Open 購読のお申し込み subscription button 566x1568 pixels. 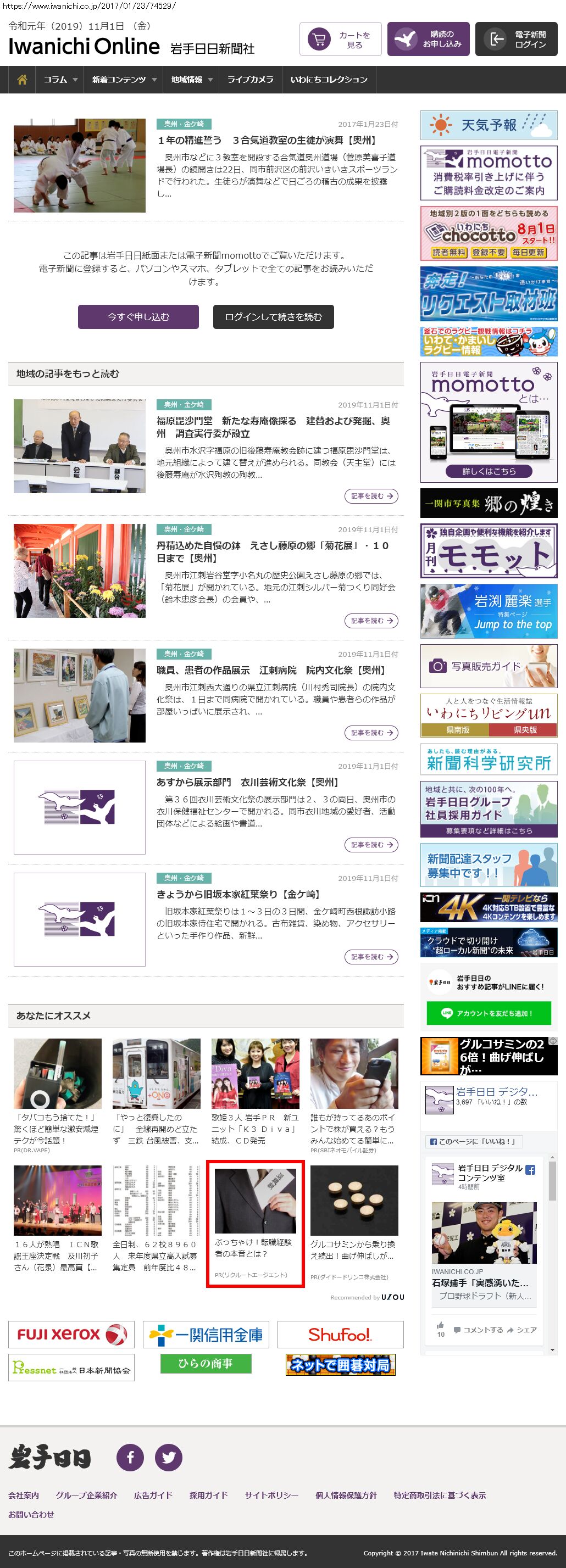[428, 40]
